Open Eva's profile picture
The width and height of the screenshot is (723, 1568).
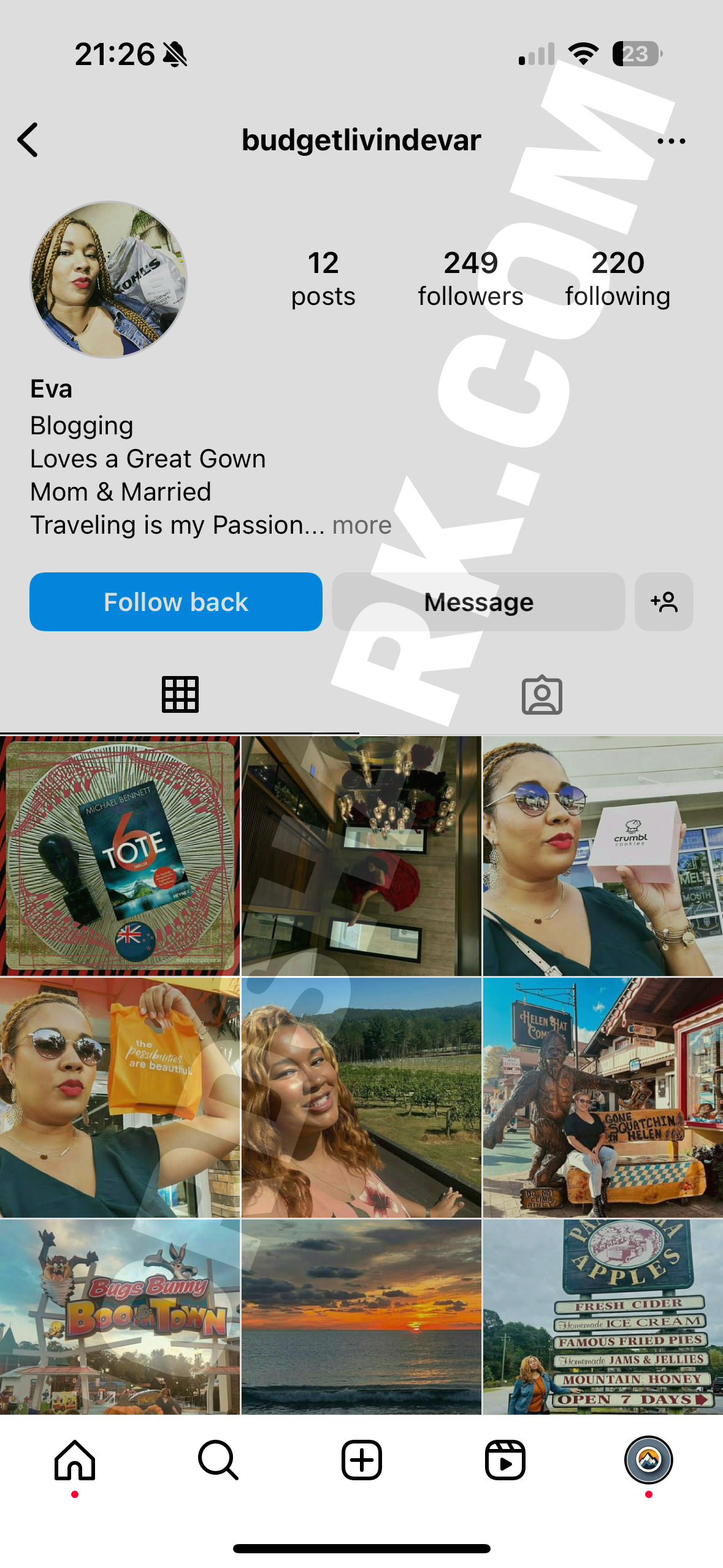(109, 280)
